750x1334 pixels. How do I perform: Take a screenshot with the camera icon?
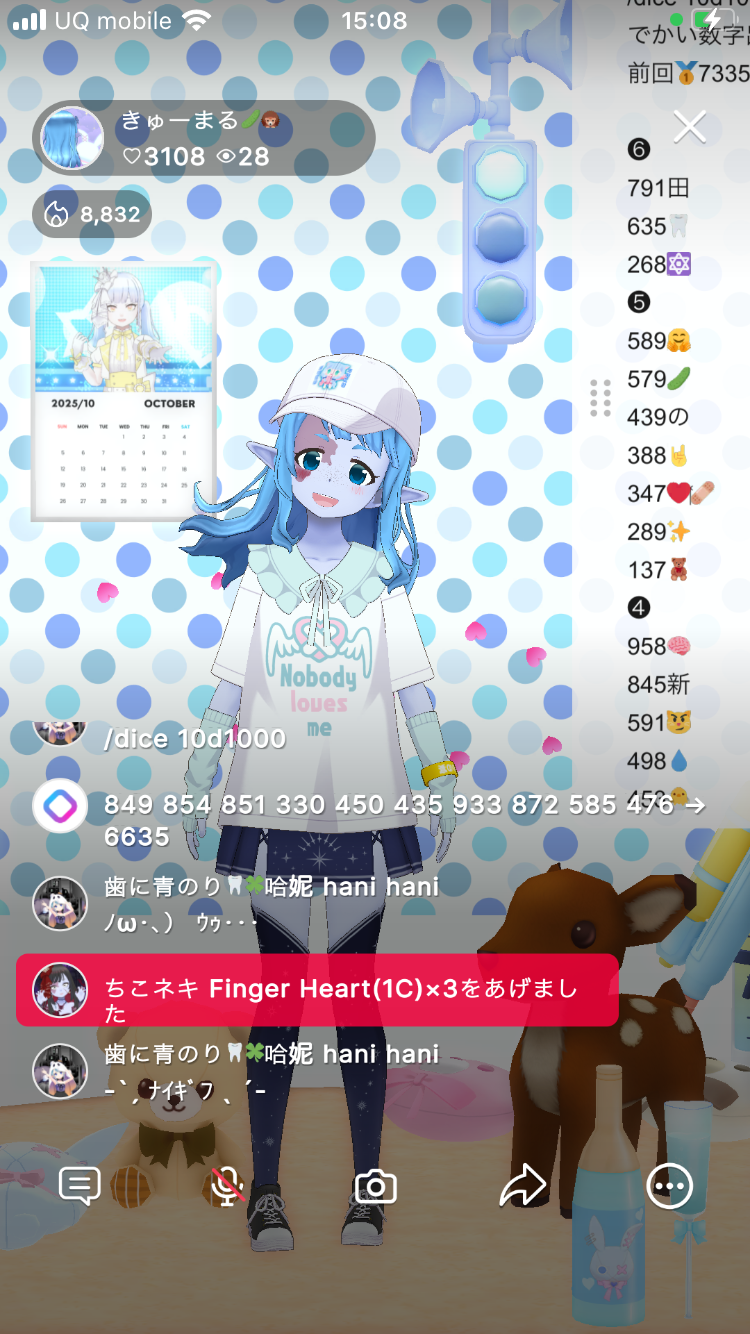pos(376,1187)
